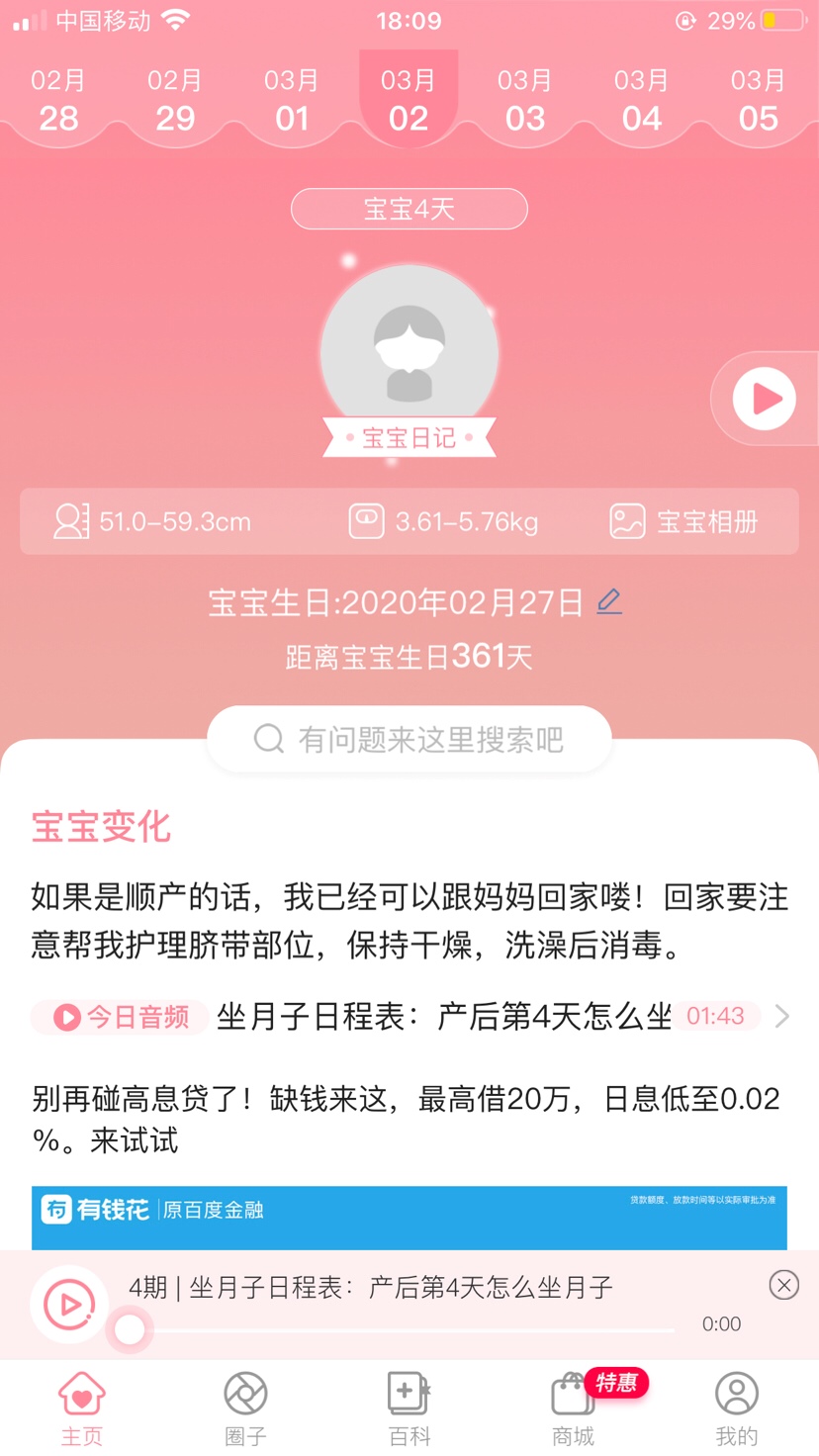Tap the floating play button on right
The image size is (819, 1456).
point(764,399)
